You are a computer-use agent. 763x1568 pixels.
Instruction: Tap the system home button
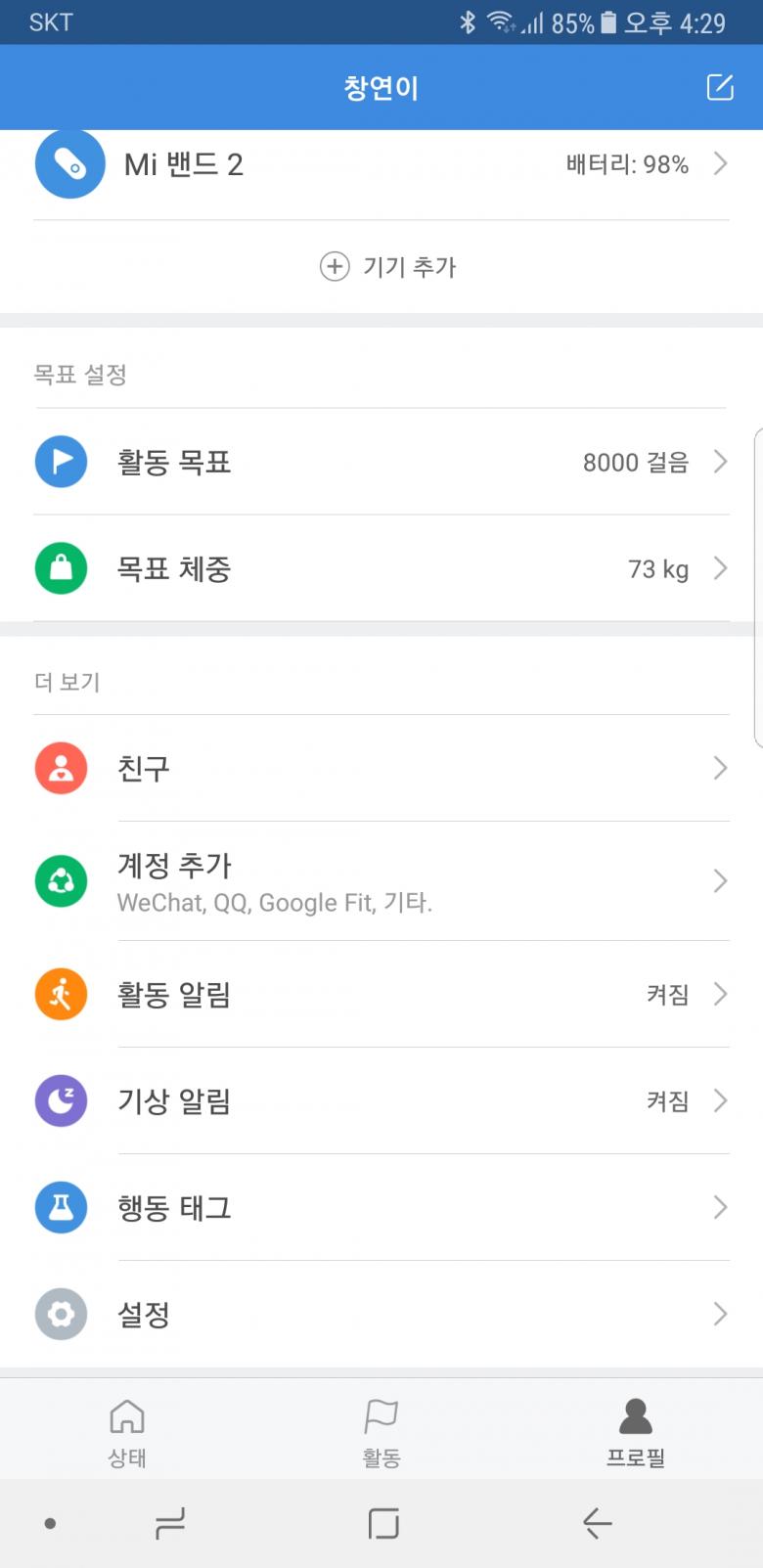382,1523
